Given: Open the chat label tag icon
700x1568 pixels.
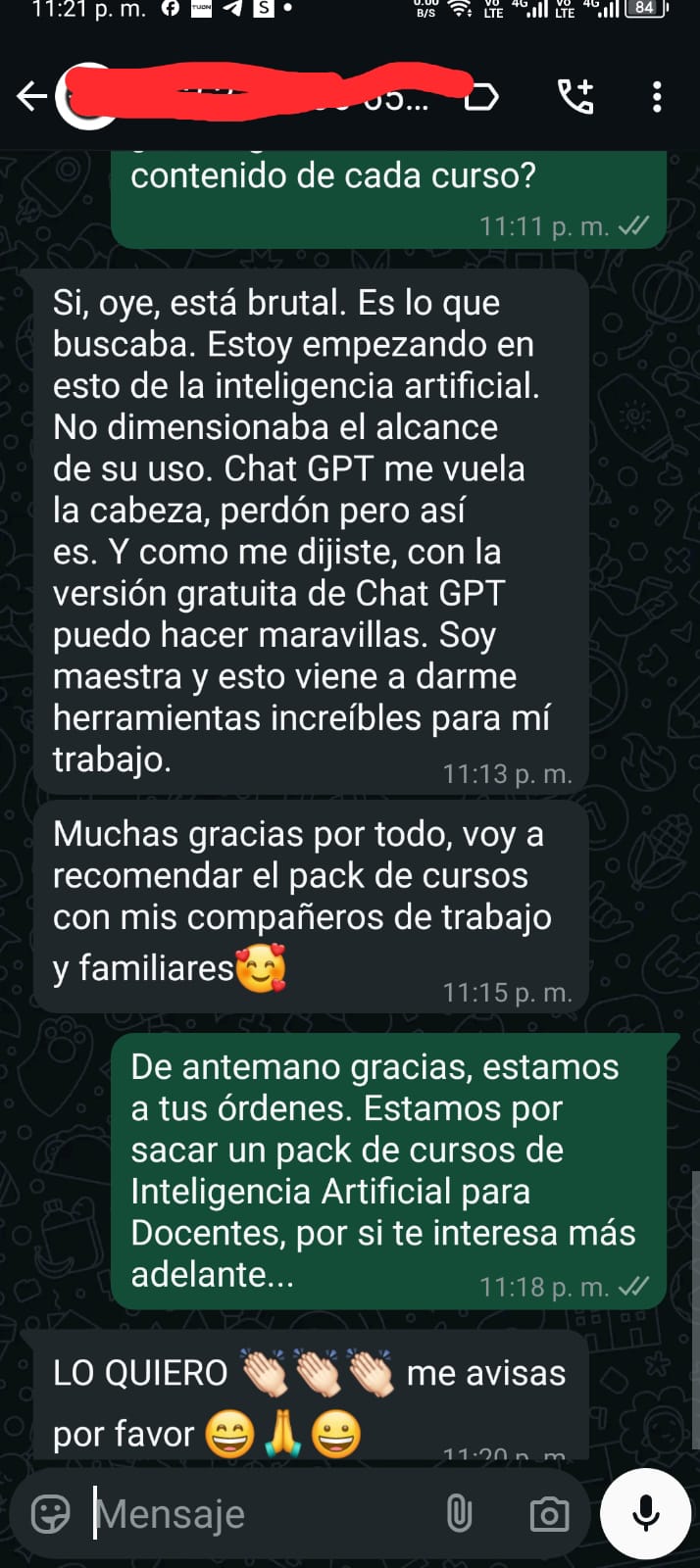Looking at the screenshot, I should click(481, 97).
